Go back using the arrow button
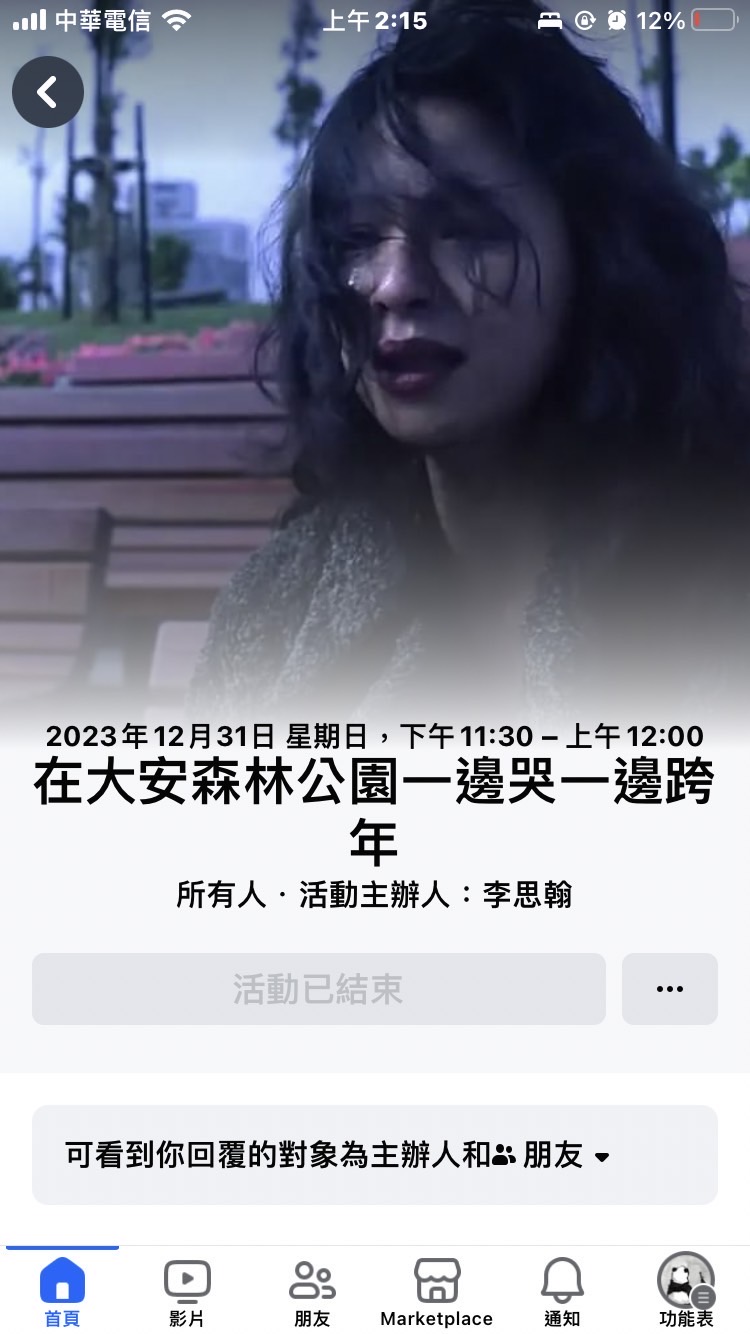The image size is (750, 1334). click(47, 92)
